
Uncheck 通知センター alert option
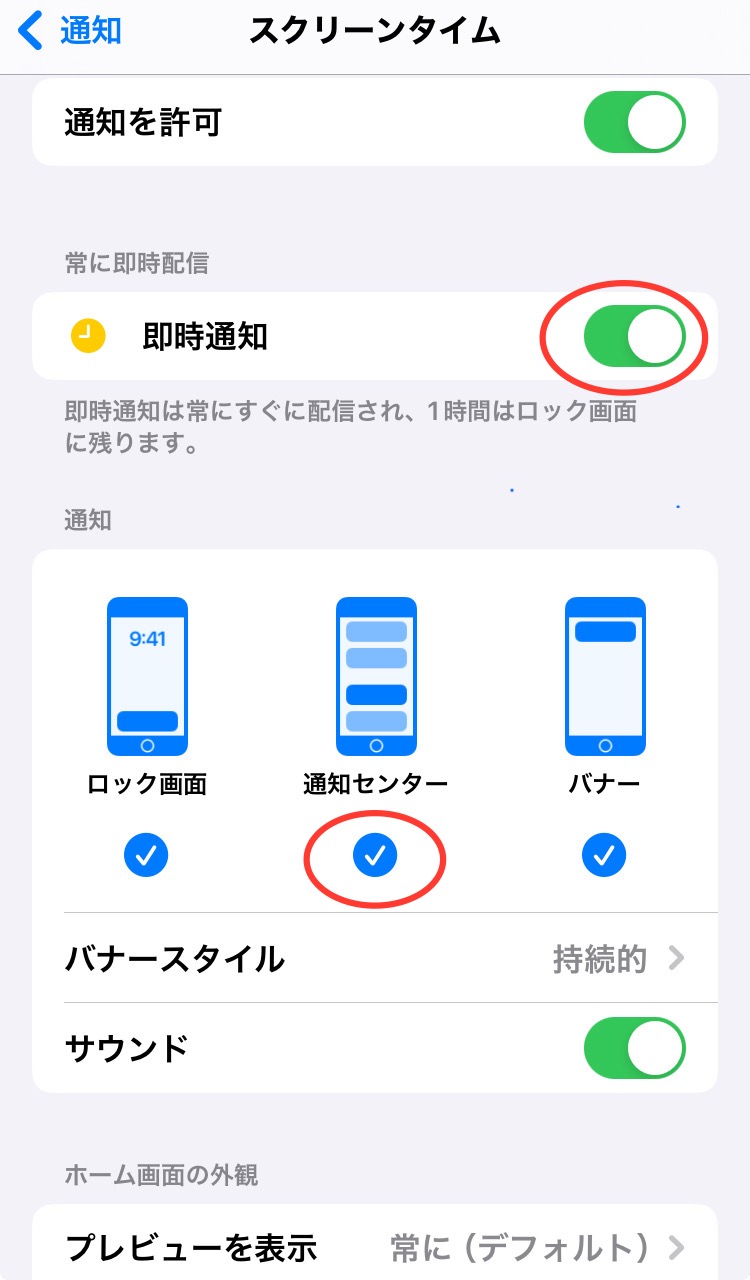[376, 854]
